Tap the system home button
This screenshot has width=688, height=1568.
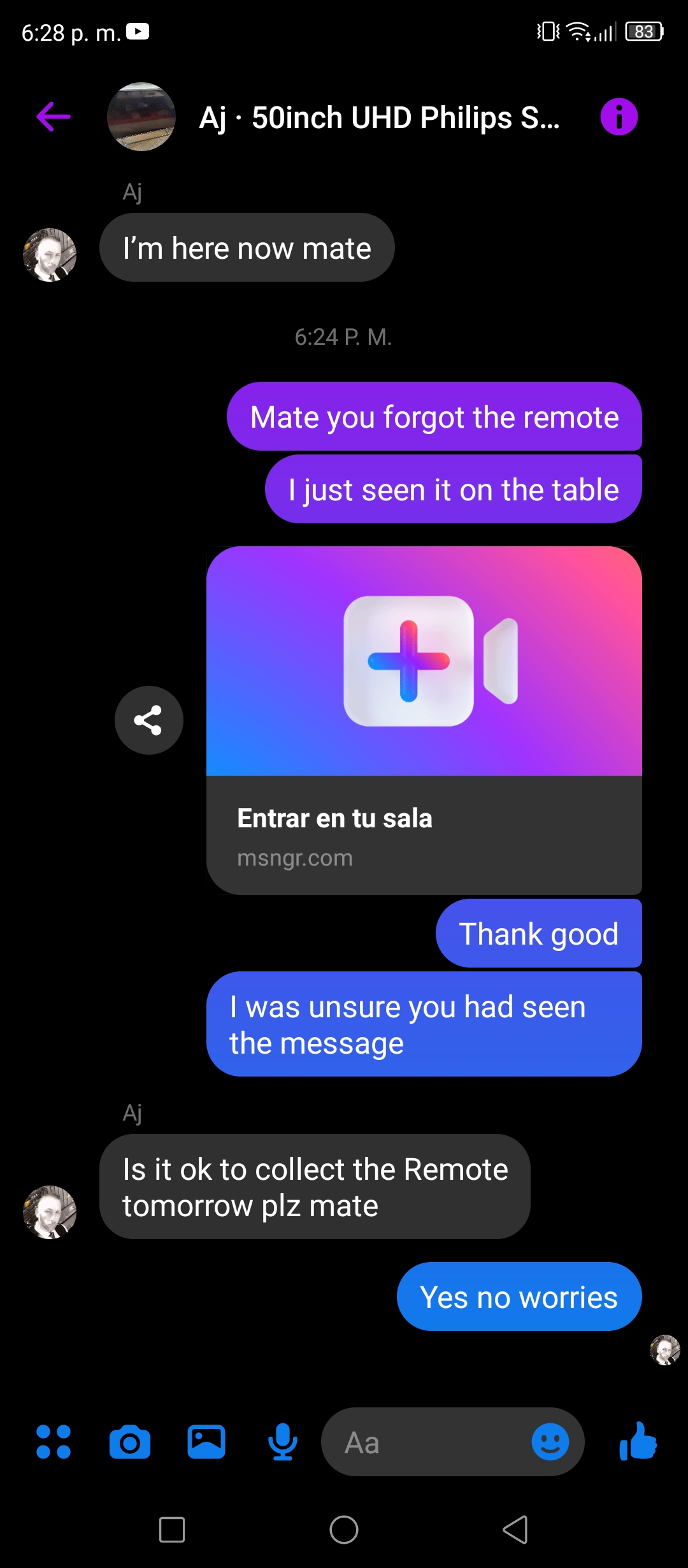pyautogui.click(x=344, y=1530)
